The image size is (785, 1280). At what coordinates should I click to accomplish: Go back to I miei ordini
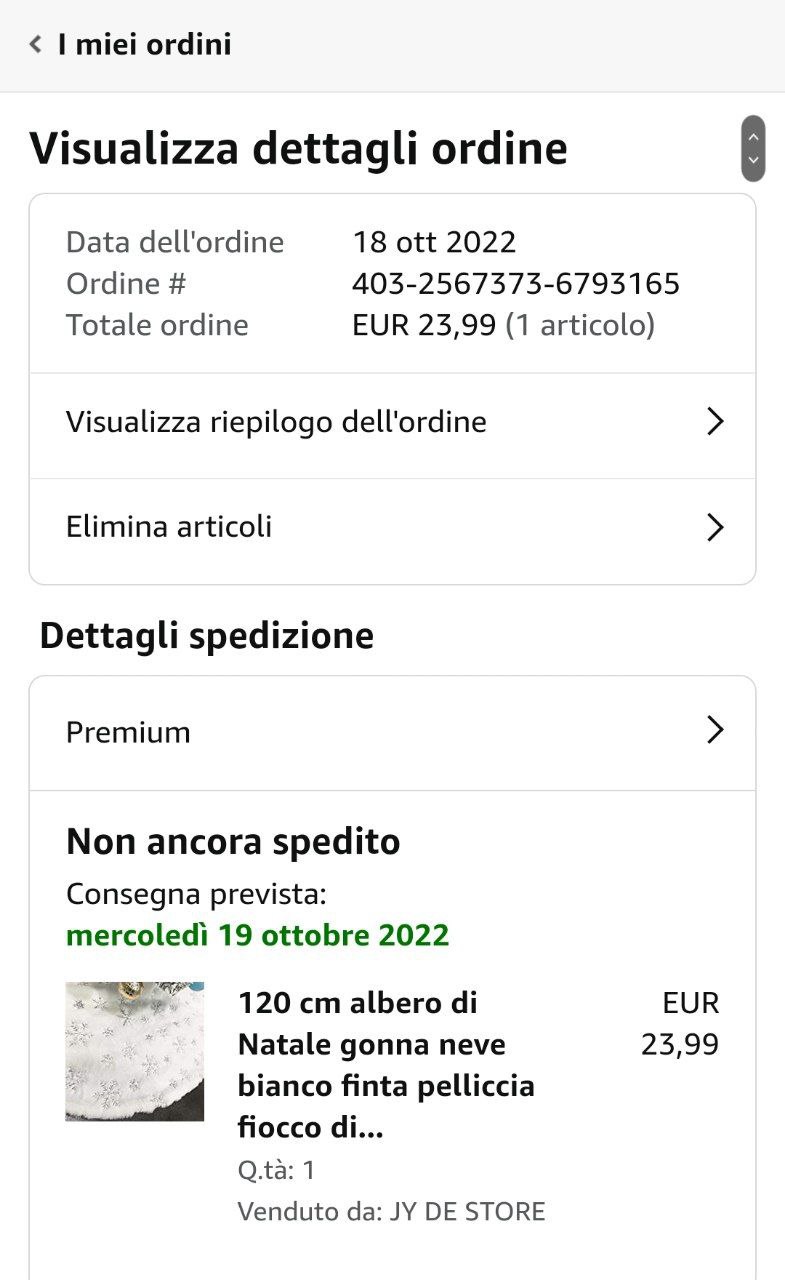coord(130,45)
